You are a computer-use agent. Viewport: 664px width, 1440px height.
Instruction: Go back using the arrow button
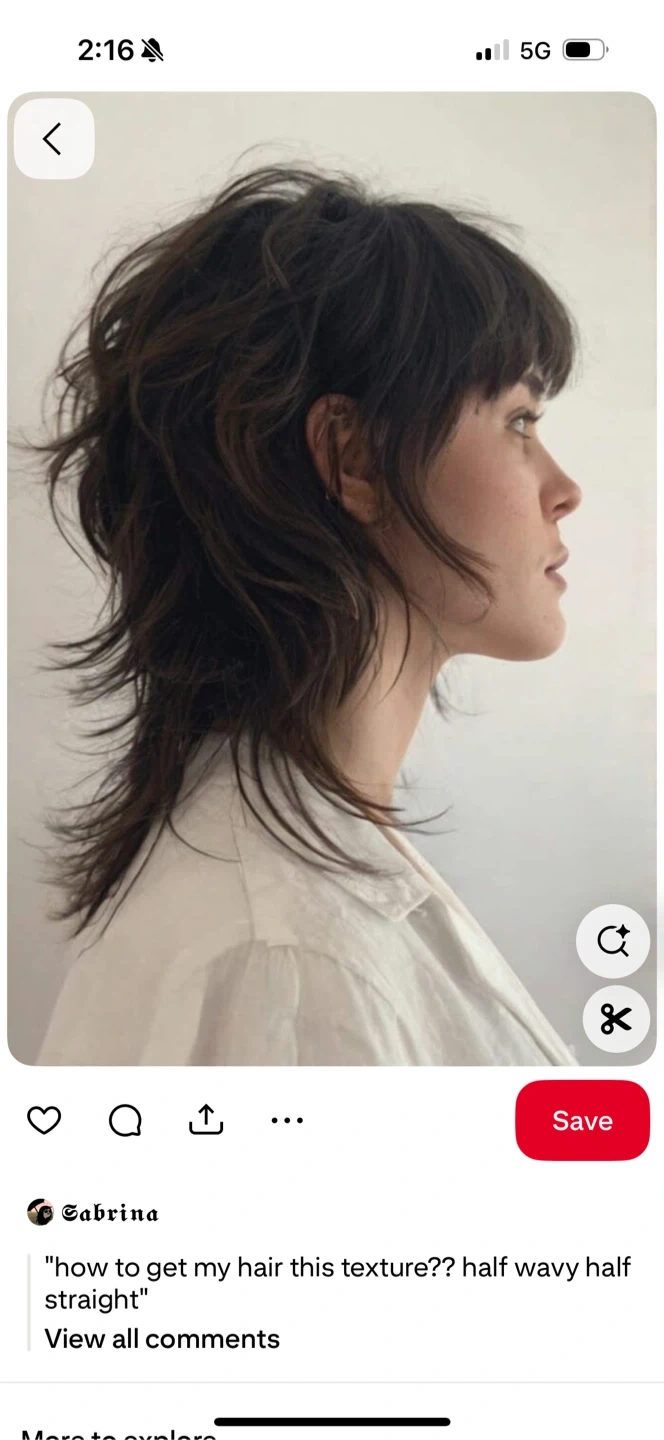(x=53, y=139)
